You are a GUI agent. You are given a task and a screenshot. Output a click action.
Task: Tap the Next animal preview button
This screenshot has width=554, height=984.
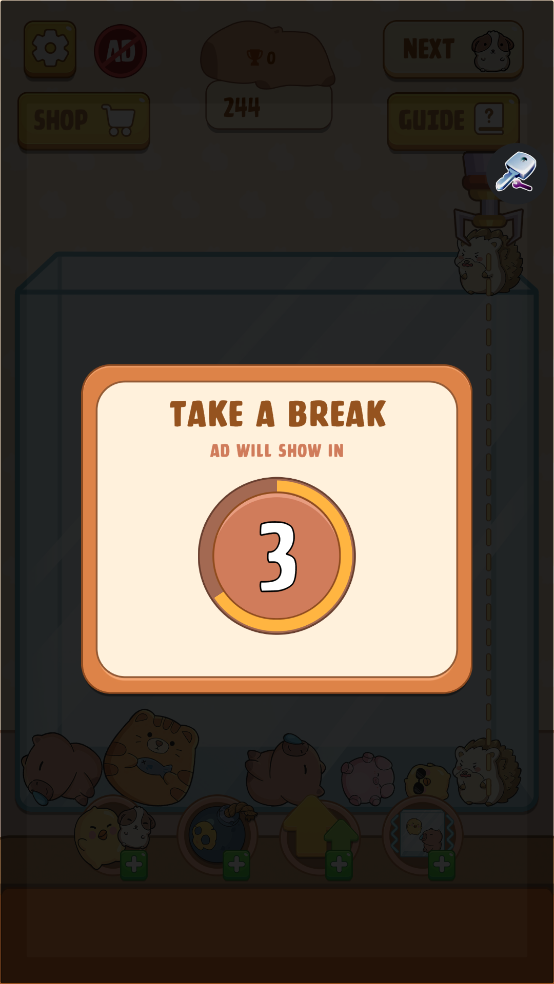click(454, 49)
